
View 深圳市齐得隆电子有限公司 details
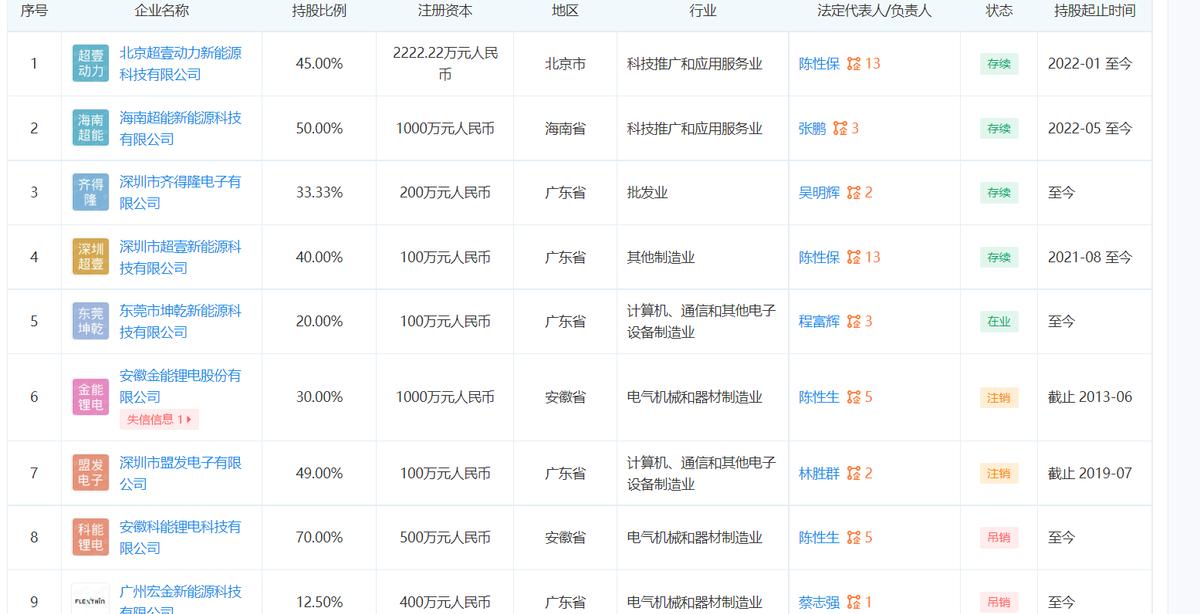coord(180,182)
